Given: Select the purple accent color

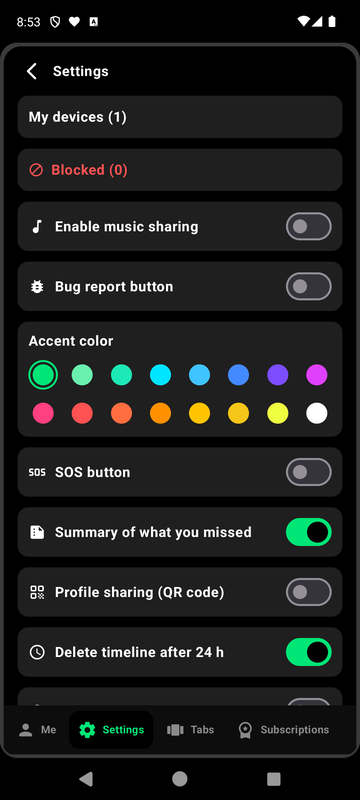Looking at the screenshot, I should 277,375.
